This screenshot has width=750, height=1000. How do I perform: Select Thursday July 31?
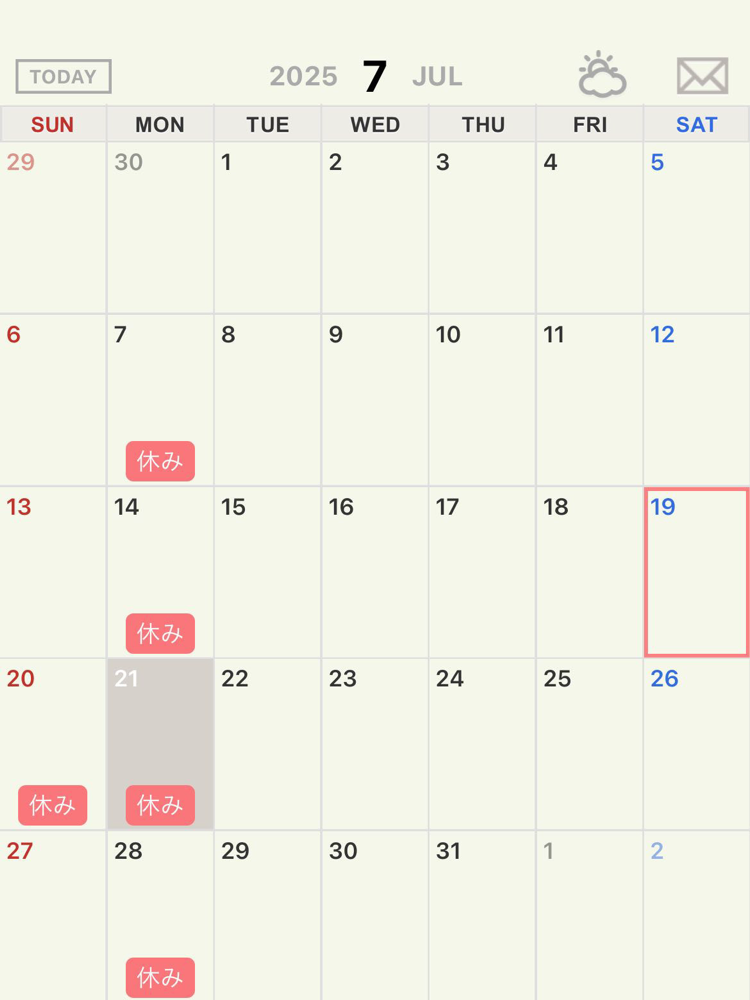pos(482,915)
